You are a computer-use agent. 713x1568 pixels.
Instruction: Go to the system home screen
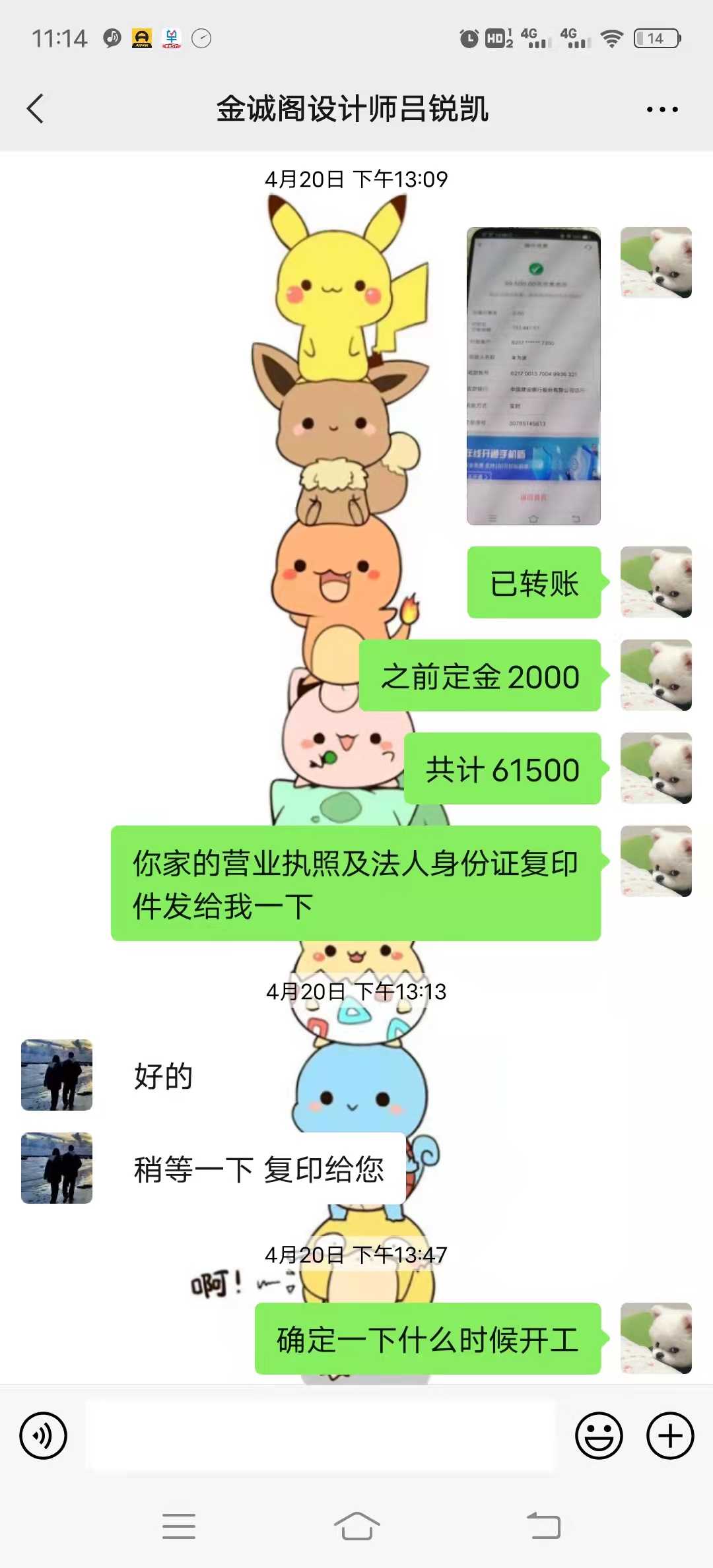(356, 1526)
